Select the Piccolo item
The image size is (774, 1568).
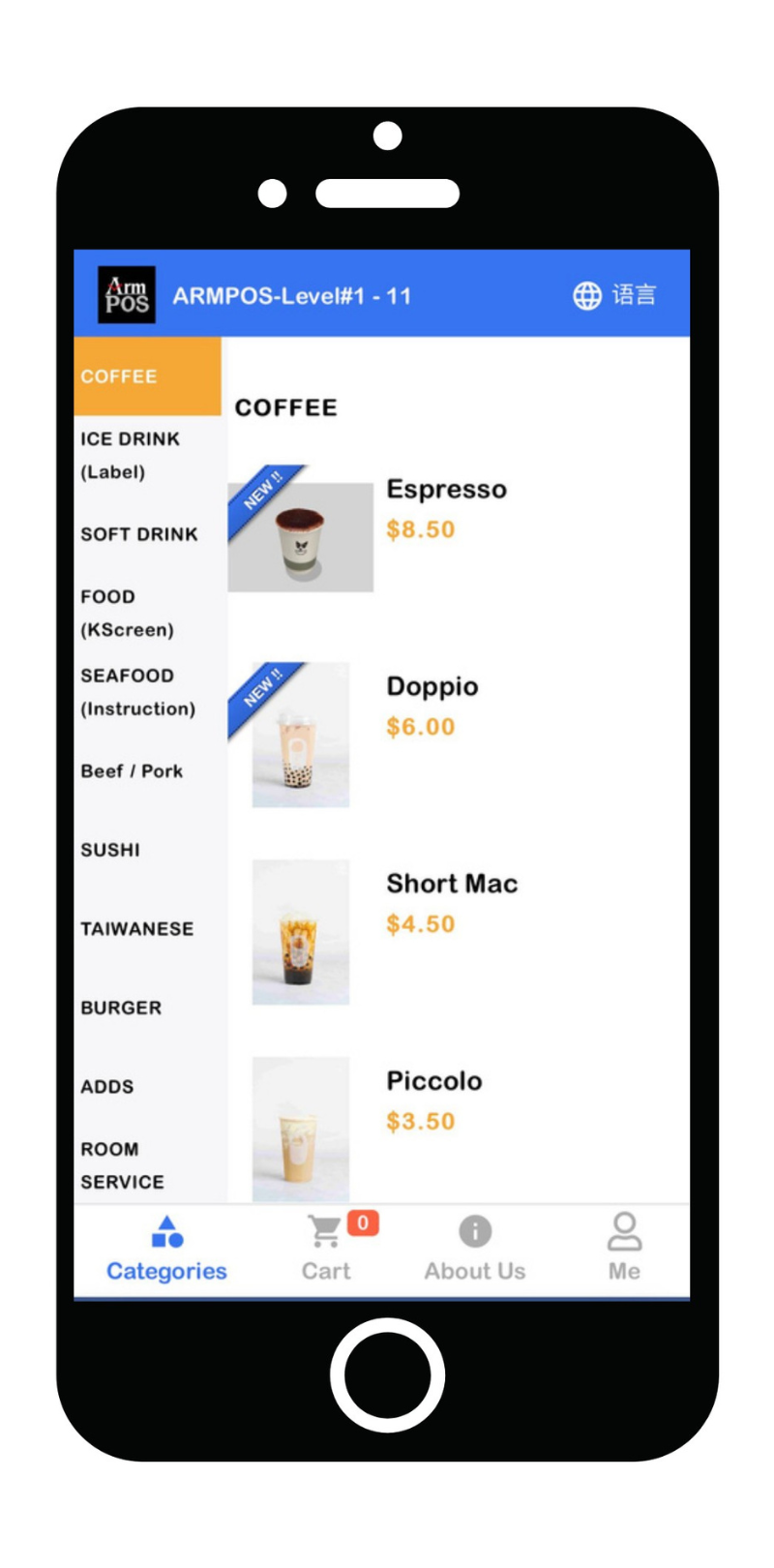pos(434,1081)
